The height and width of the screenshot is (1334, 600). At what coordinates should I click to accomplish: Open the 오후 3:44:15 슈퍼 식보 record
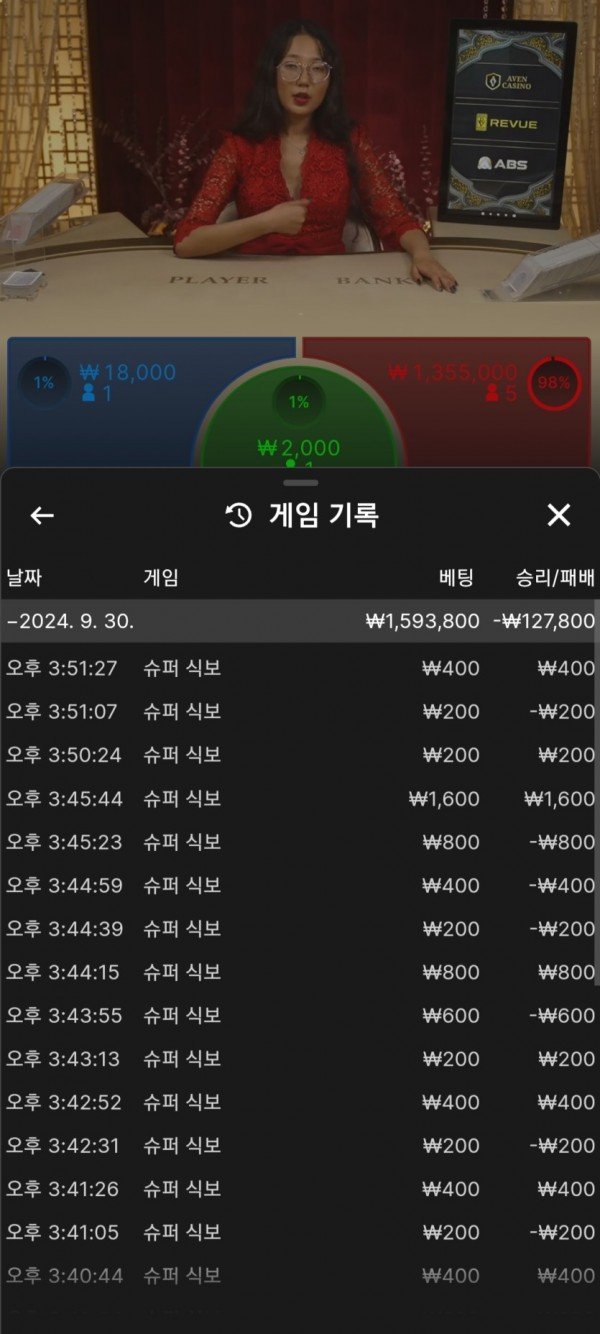point(300,972)
